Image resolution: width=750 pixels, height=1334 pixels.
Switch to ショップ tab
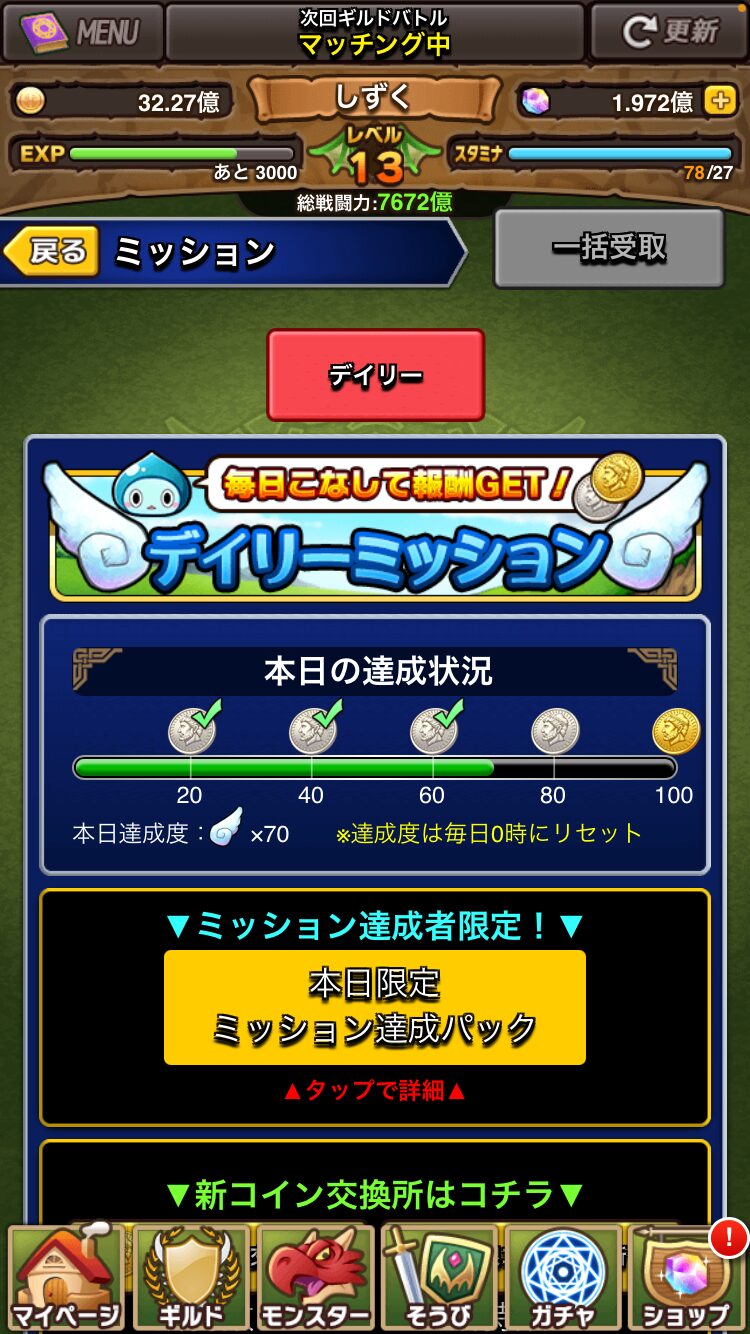(x=686, y=1278)
